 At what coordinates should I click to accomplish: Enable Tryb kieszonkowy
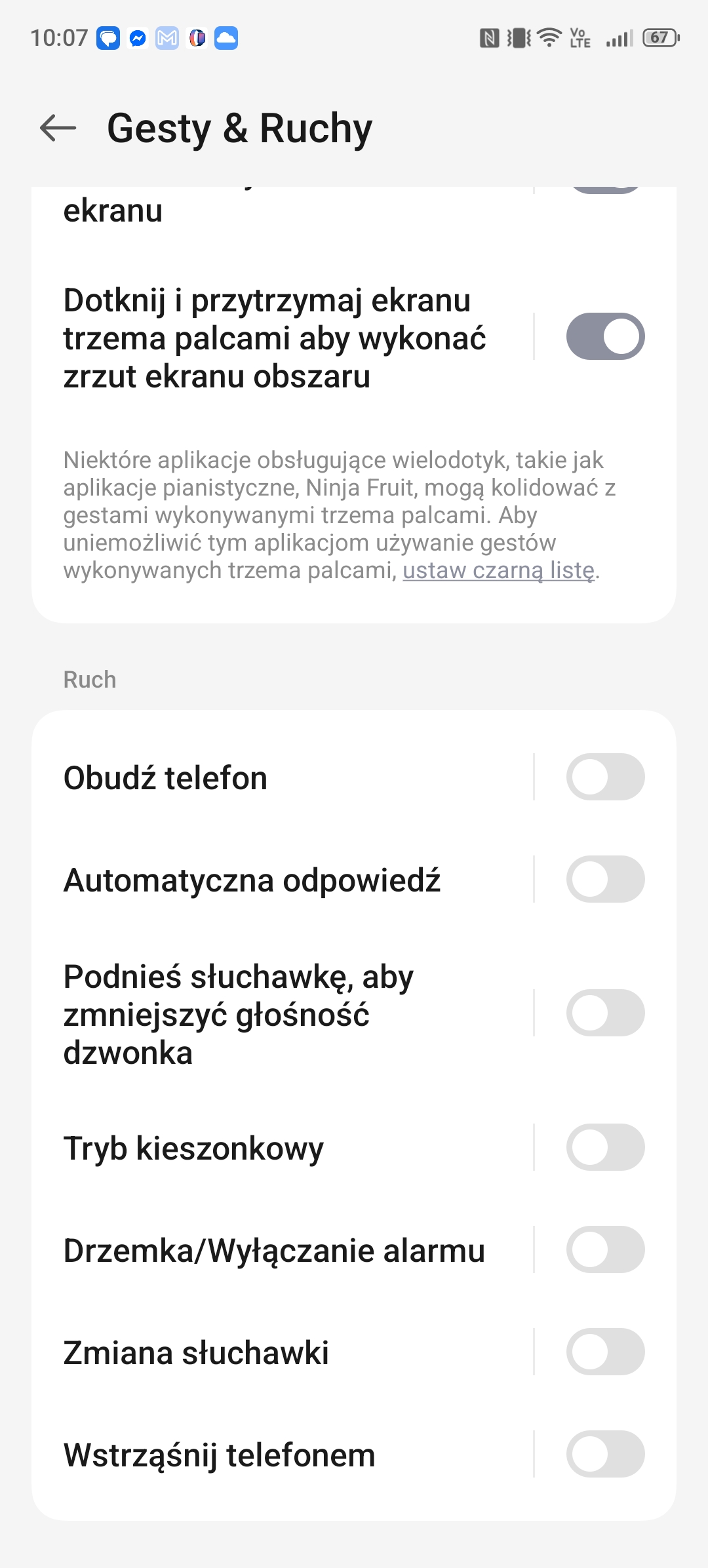click(x=605, y=1147)
